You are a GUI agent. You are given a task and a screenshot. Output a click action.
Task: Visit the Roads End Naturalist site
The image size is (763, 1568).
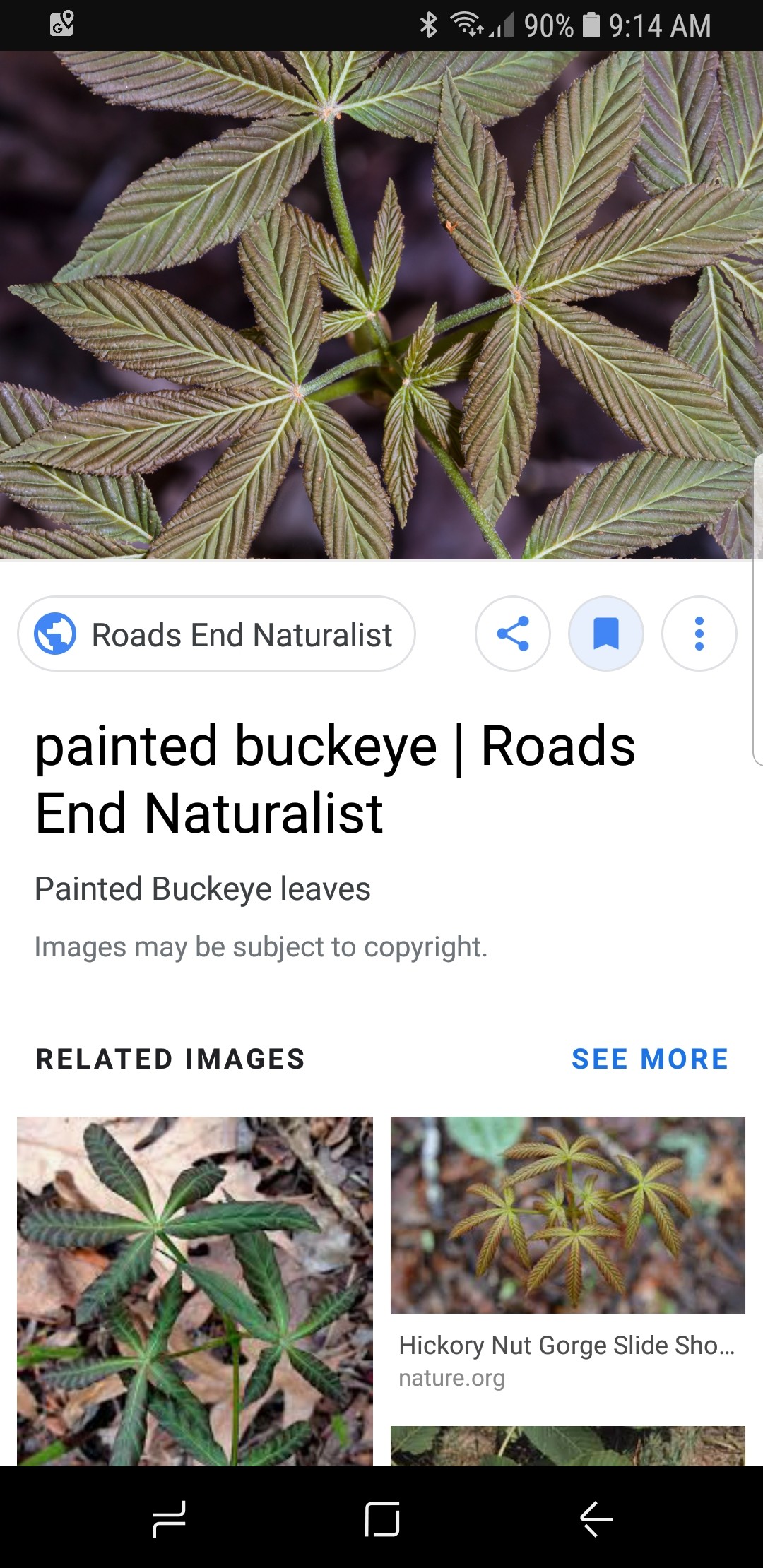pyautogui.click(x=216, y=634)
